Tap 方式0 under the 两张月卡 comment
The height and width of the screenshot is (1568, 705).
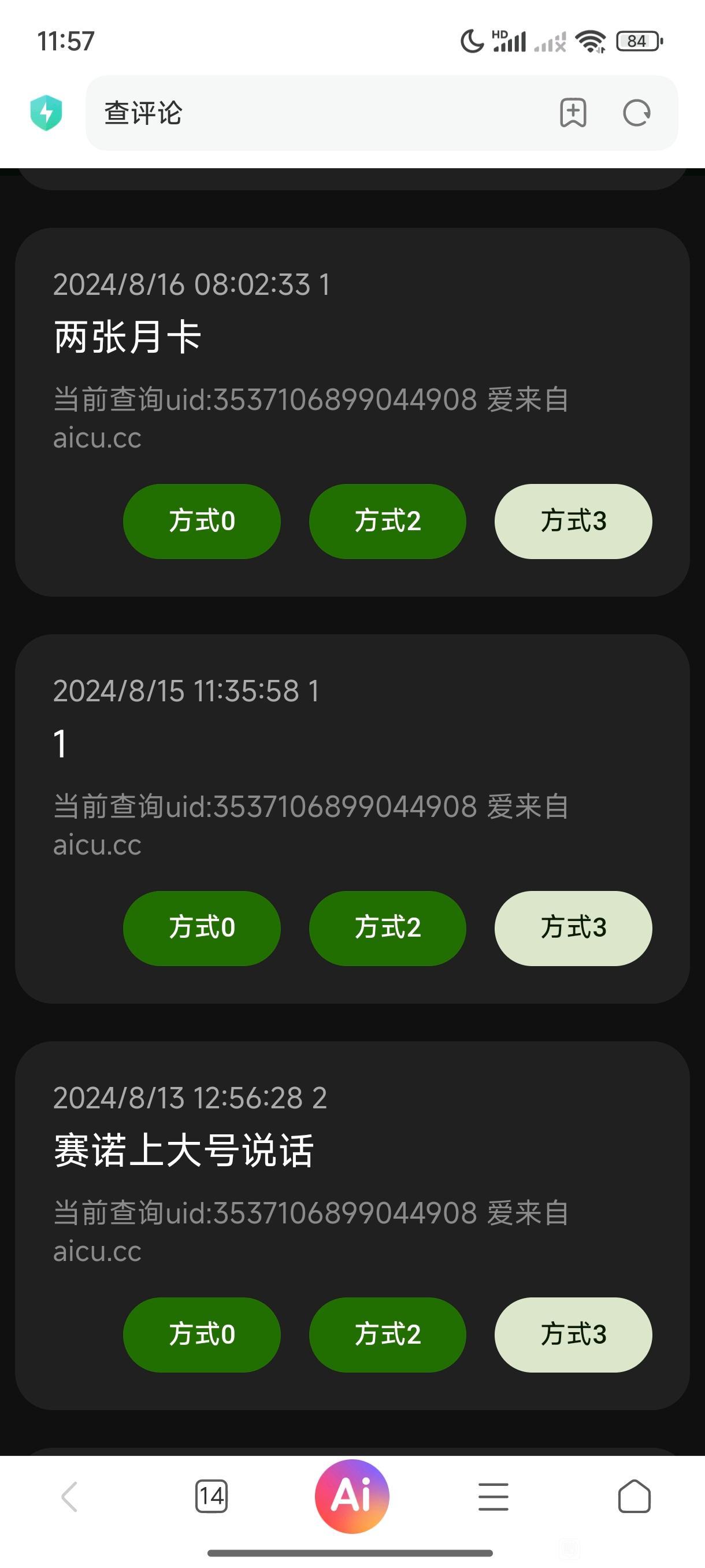[x=201, y=521]
